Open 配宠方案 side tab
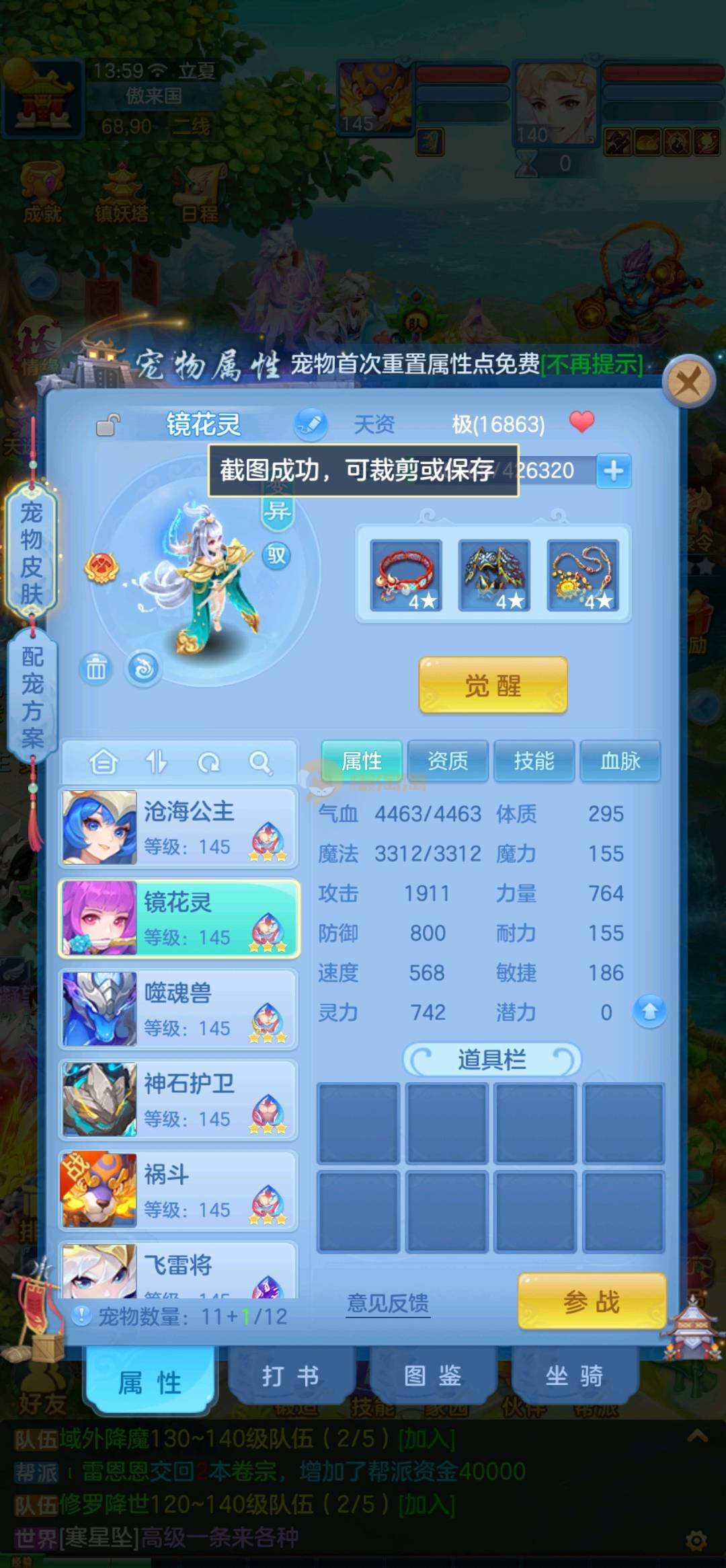This screenshot has width=726, height=1568. [32, 696]
